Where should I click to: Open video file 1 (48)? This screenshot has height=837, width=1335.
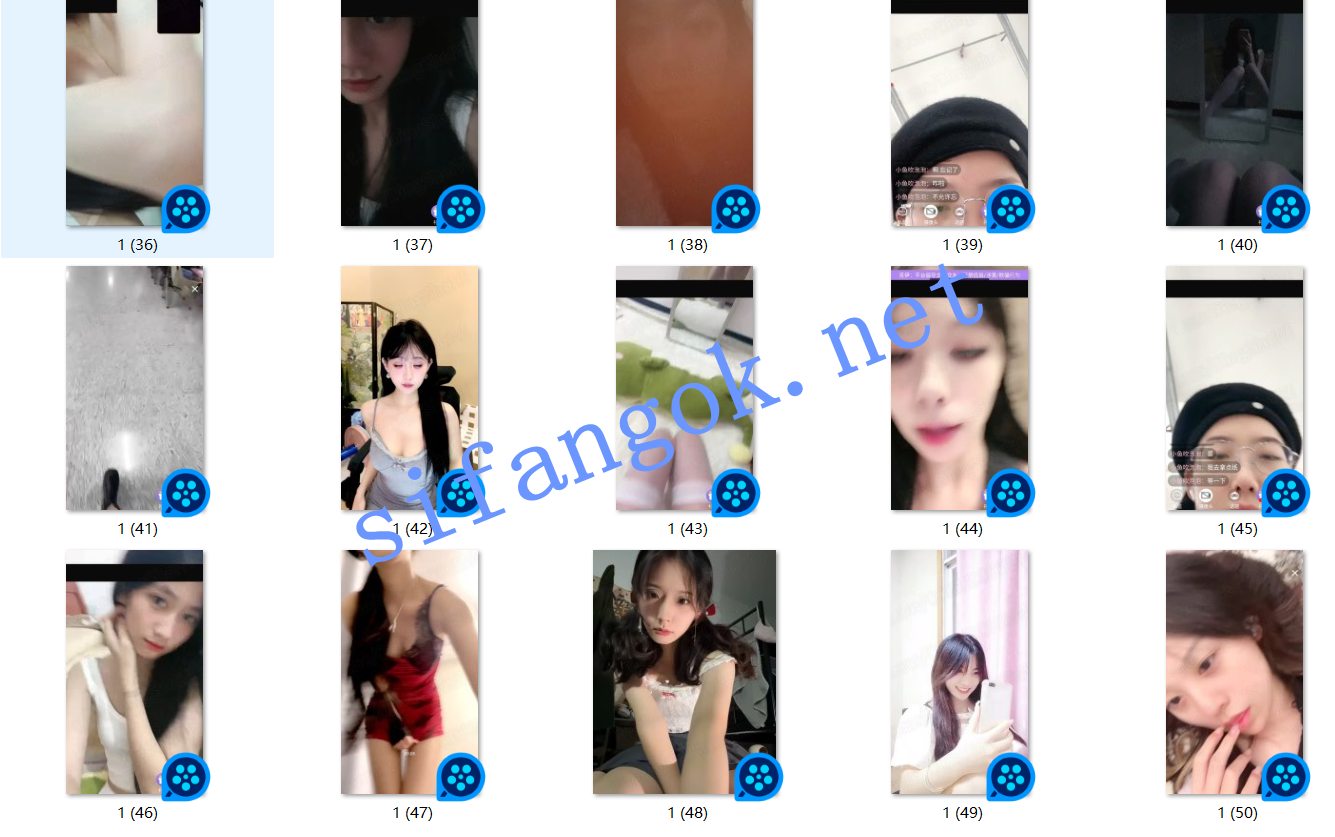click(x=685, y=672)
